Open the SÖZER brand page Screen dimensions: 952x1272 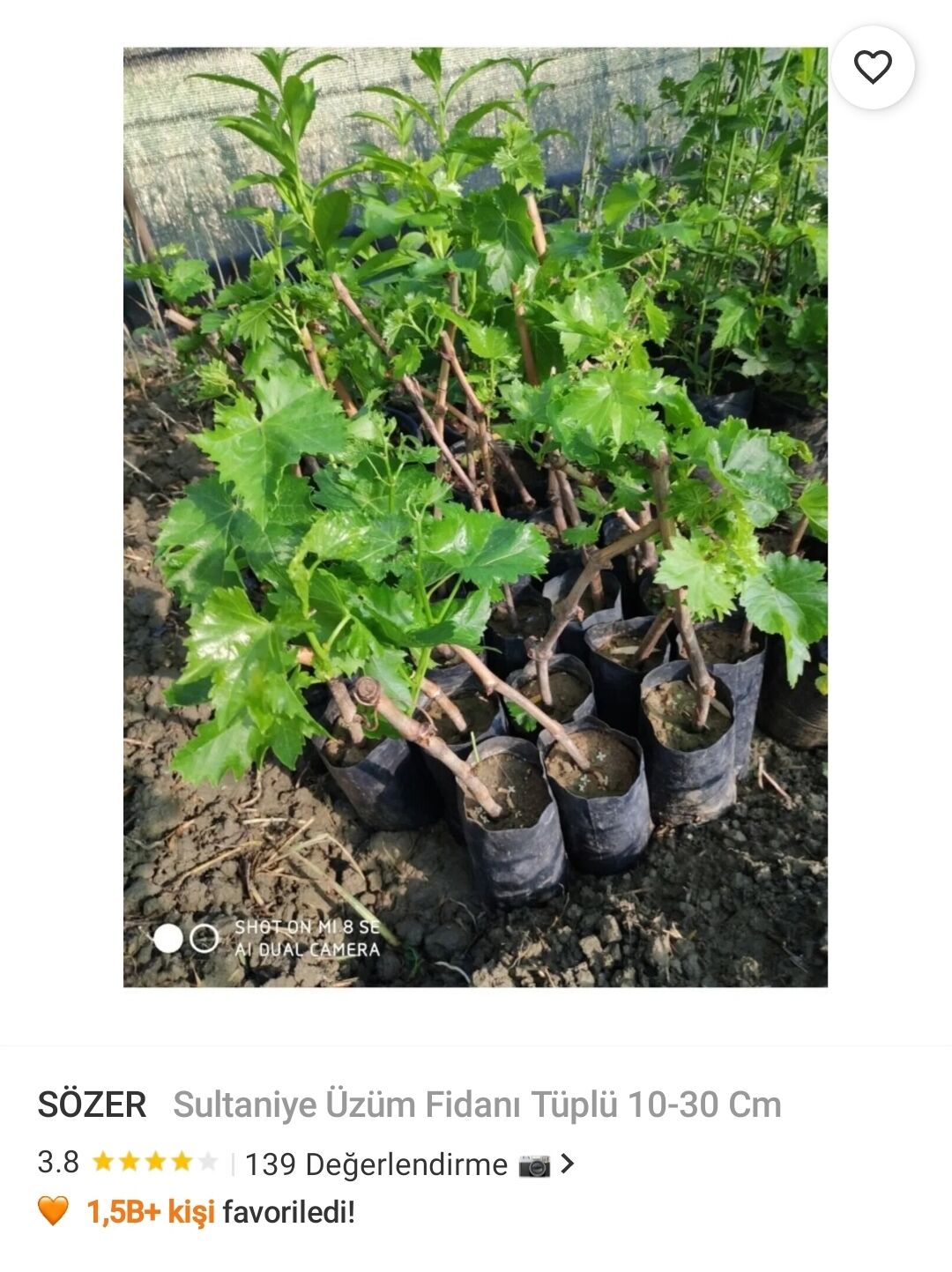(92, 1105)
